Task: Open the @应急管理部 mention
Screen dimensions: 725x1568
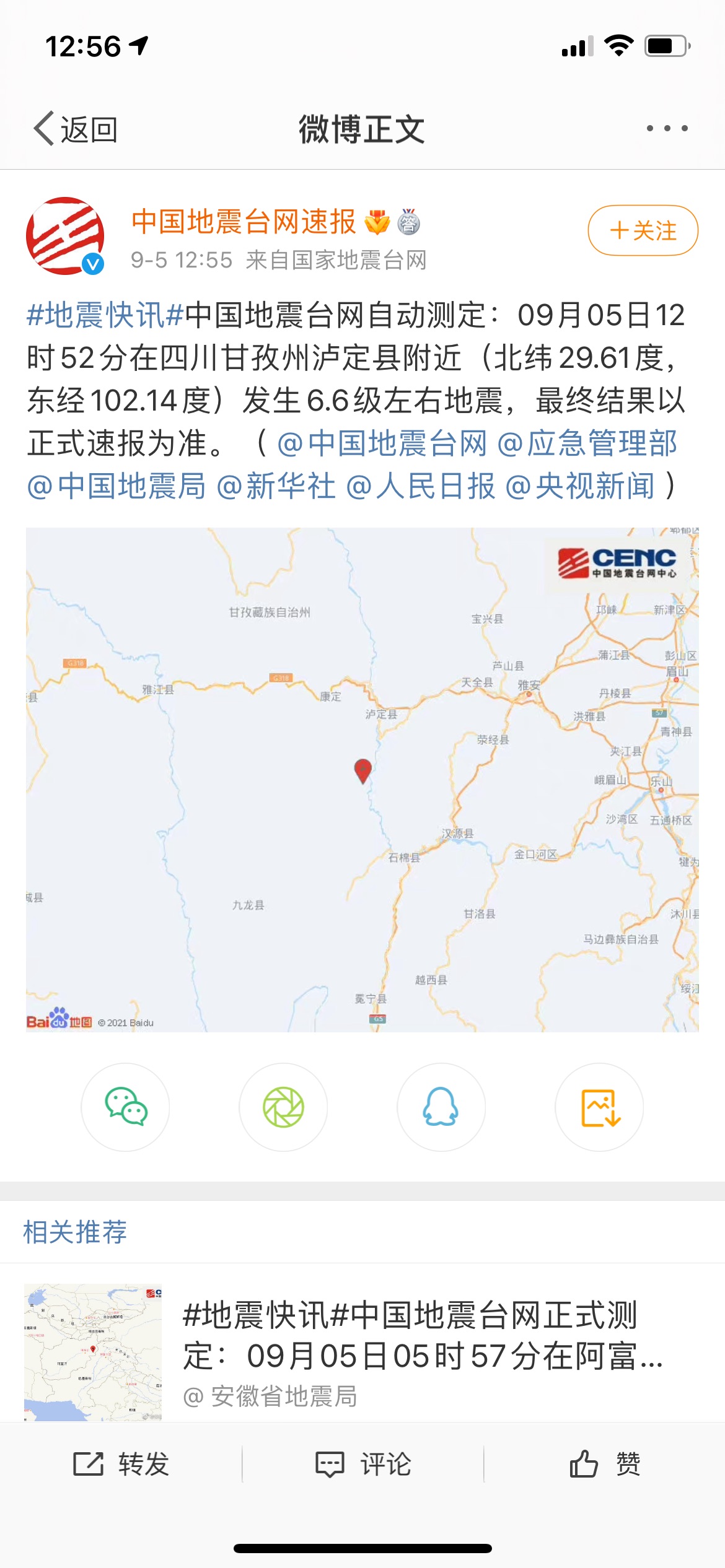Action: (x=587, y=443)
